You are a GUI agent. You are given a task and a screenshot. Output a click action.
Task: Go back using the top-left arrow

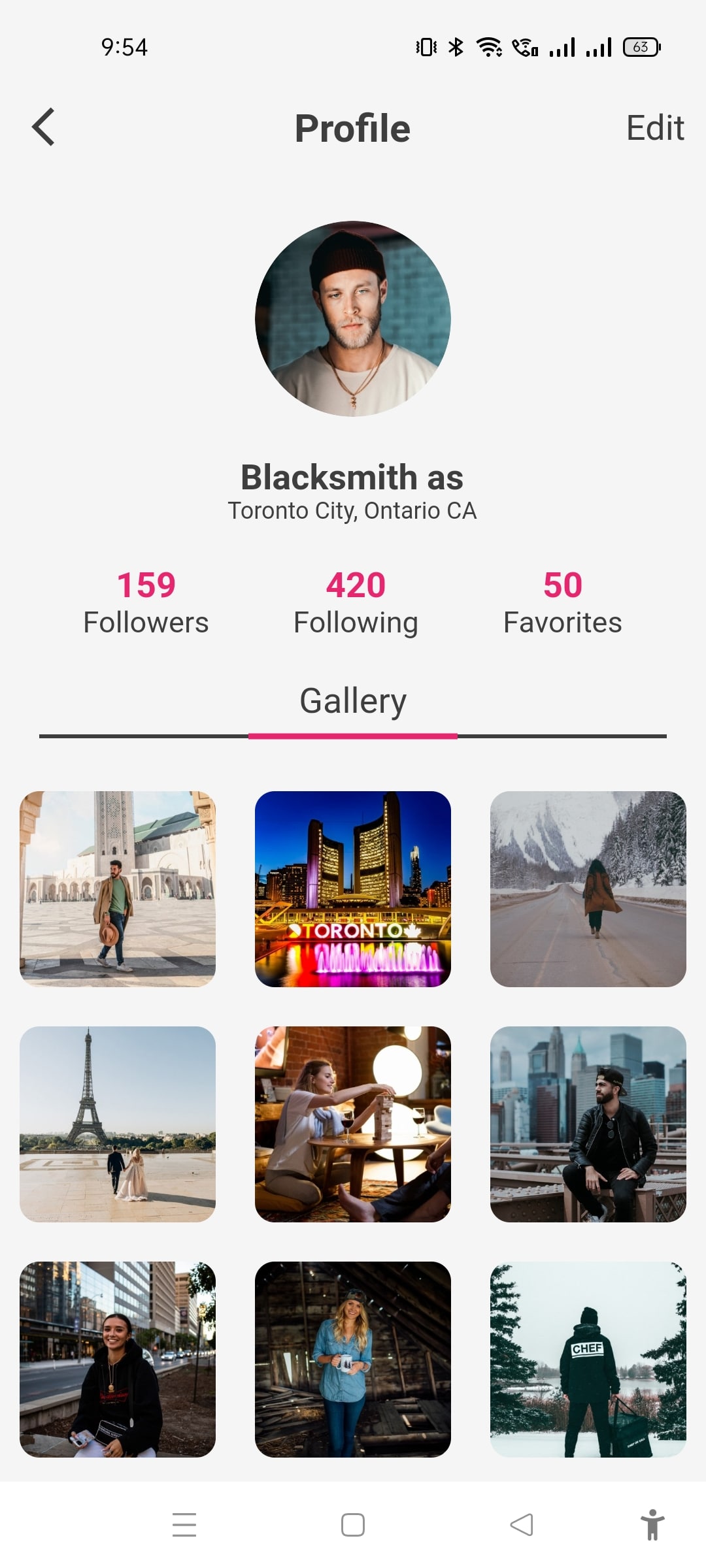point(43,127)
